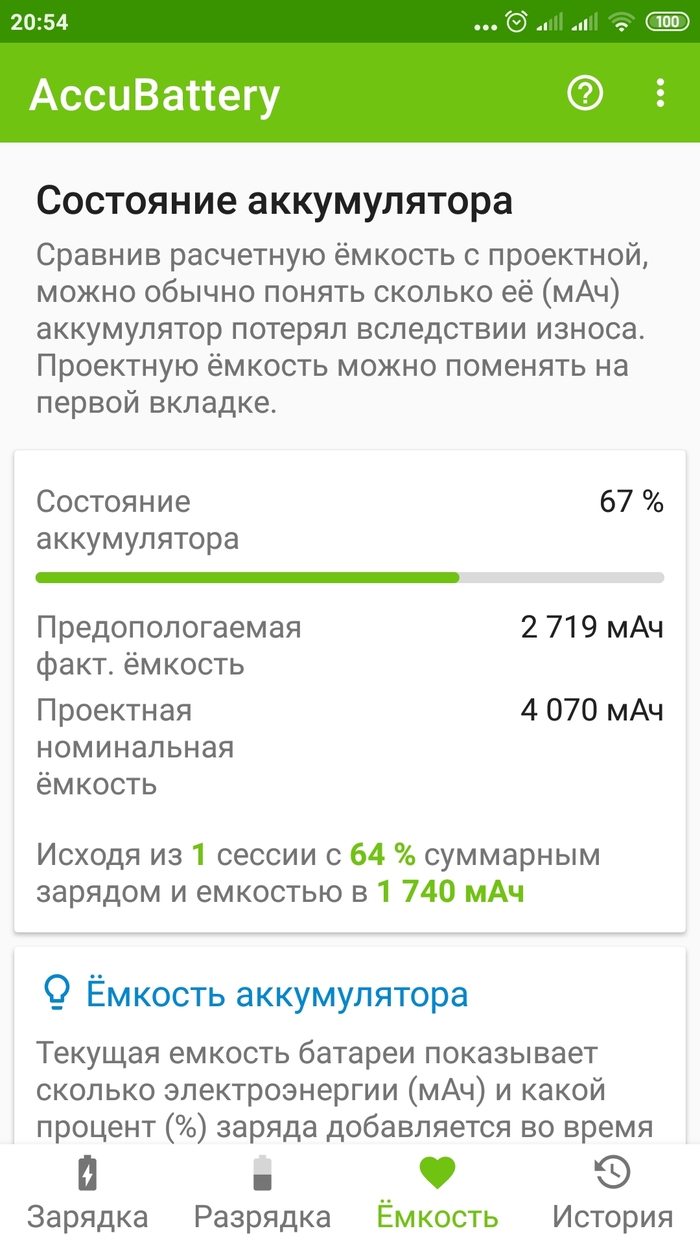Image resolution: width=700 pixels, height=1244 pixels.
Task: Select the Ёмкость tab
Action: pyautogui.click(x=437, y=1194)
